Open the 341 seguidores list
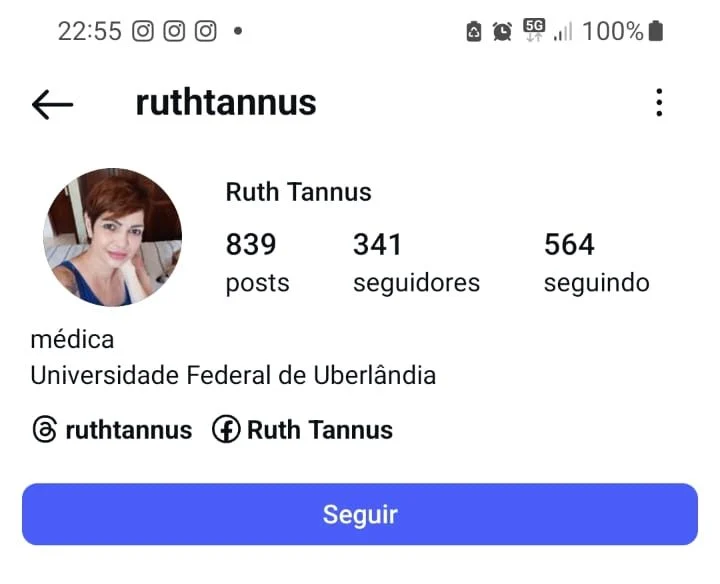The width and height of the screenshot is (720, 584). (416, 263)
